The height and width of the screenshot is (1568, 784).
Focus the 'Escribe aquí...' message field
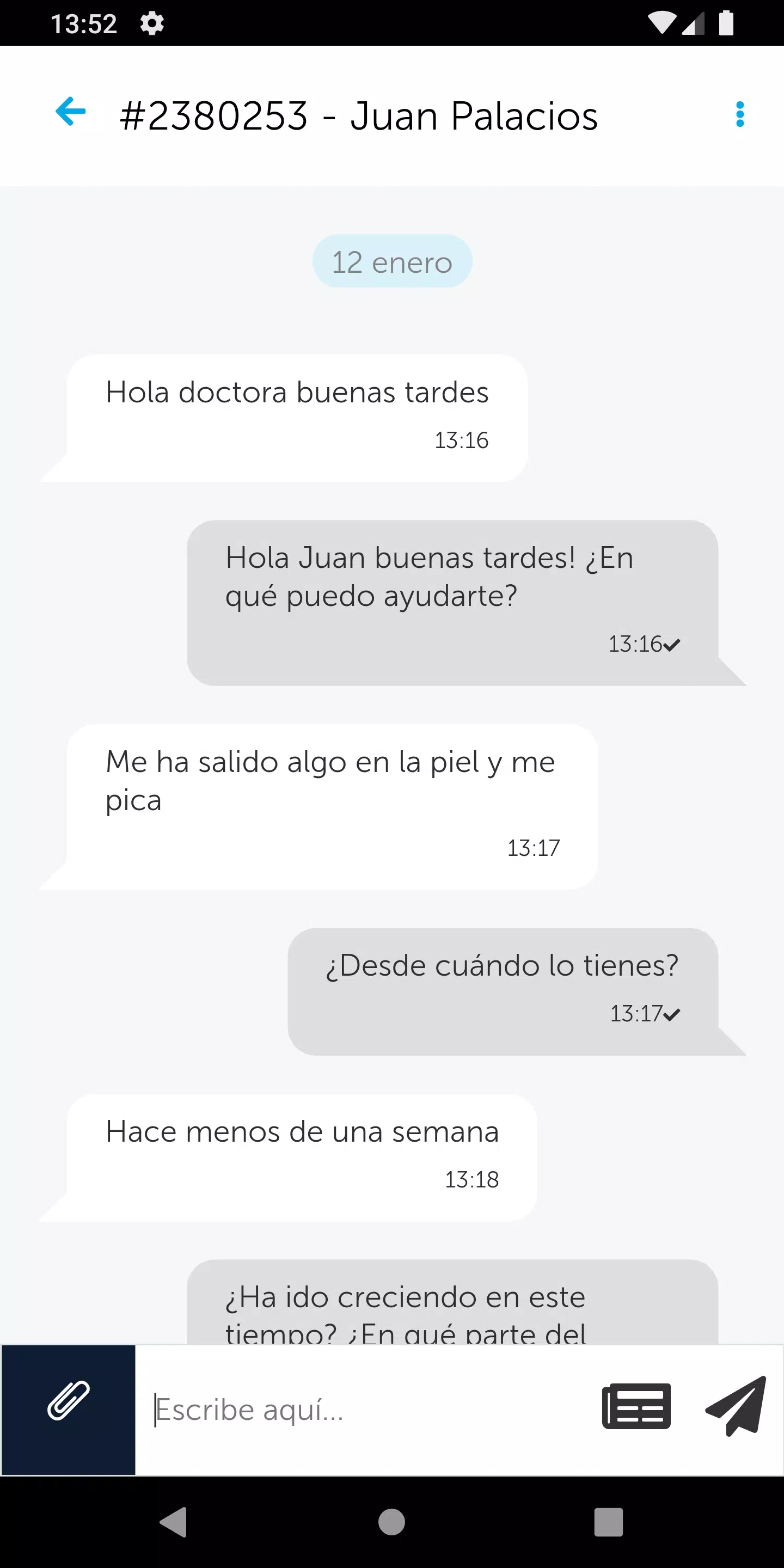pos(365,1410)
